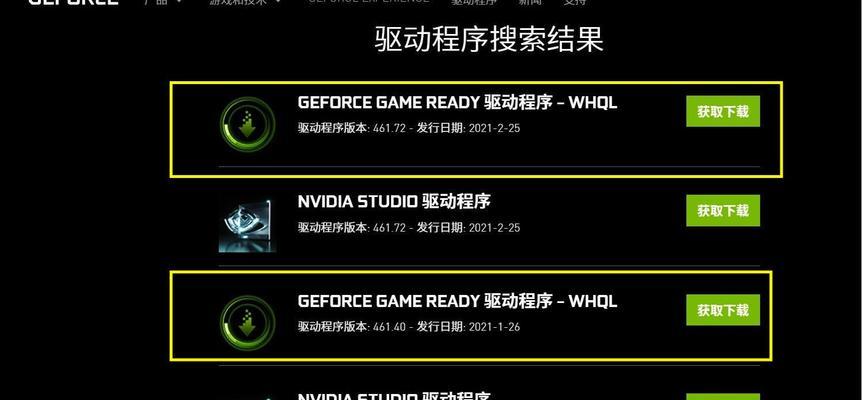Download GeForce Game Ready driver version 461.40
862x400 pixels.
pos(723,309)
